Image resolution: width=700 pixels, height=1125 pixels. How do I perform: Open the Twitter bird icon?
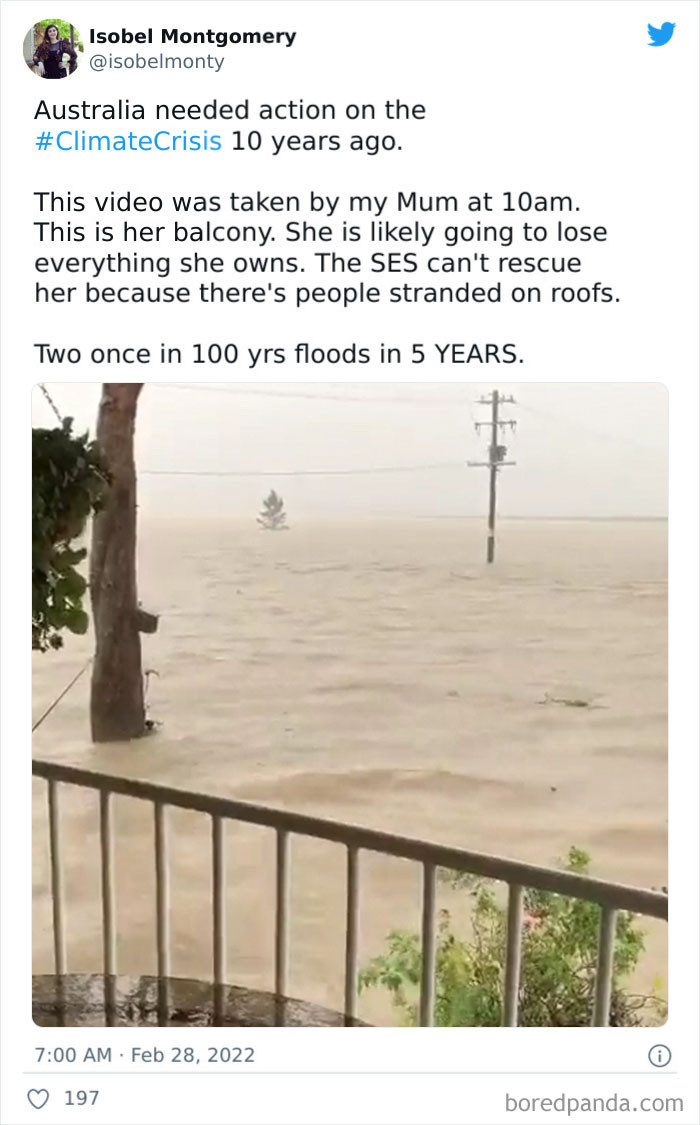661,34
